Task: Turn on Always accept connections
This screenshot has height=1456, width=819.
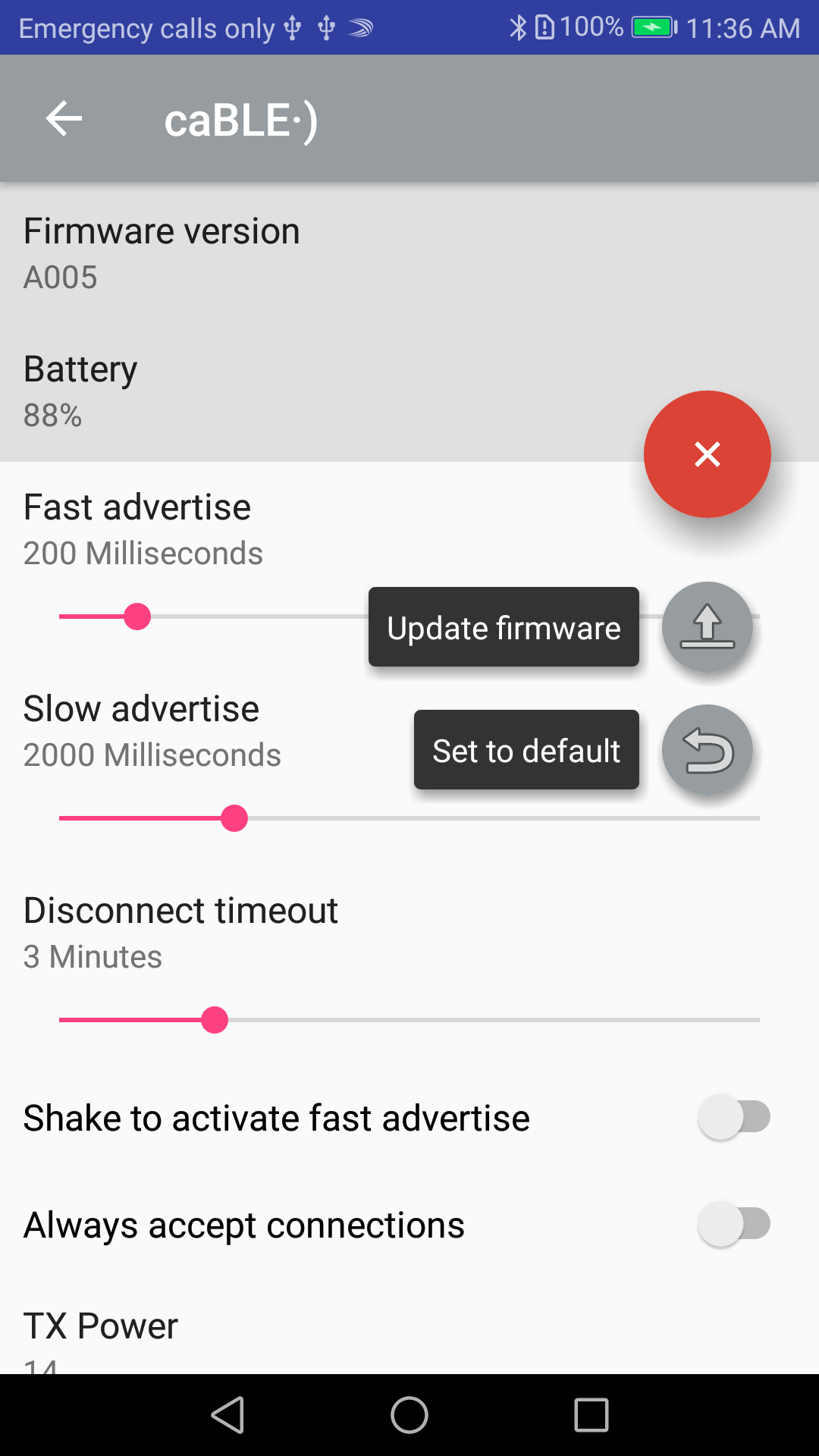Action: [734, 1224]
